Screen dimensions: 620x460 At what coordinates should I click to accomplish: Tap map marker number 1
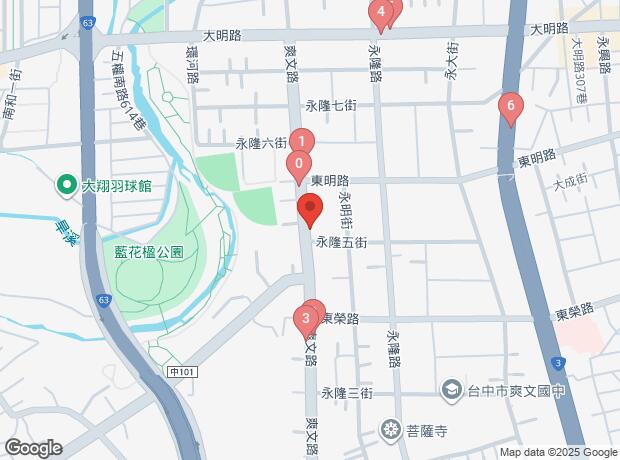(302, 143)
